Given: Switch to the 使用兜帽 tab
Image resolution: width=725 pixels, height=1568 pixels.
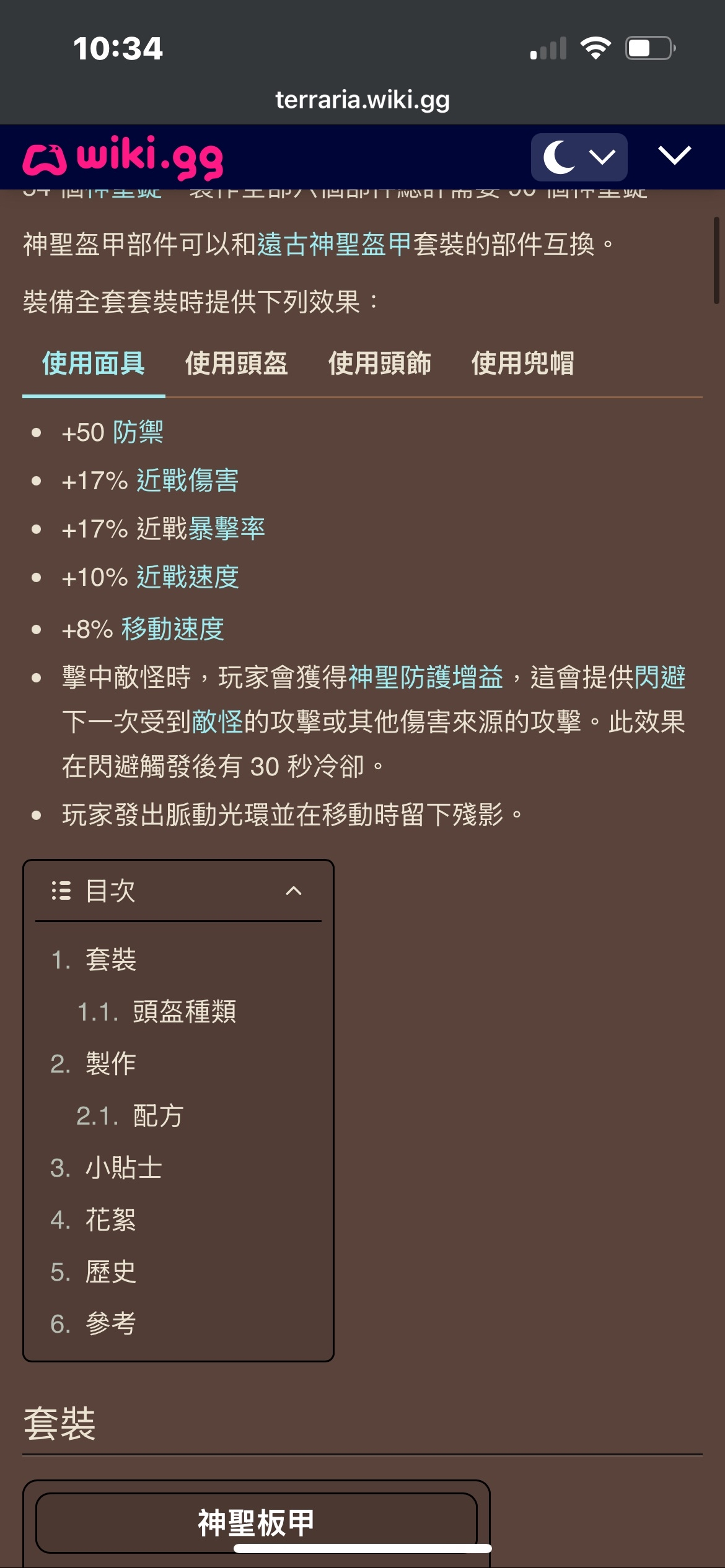Looking at the screenshot, I should pyautogui.click(x=522, y=364).
